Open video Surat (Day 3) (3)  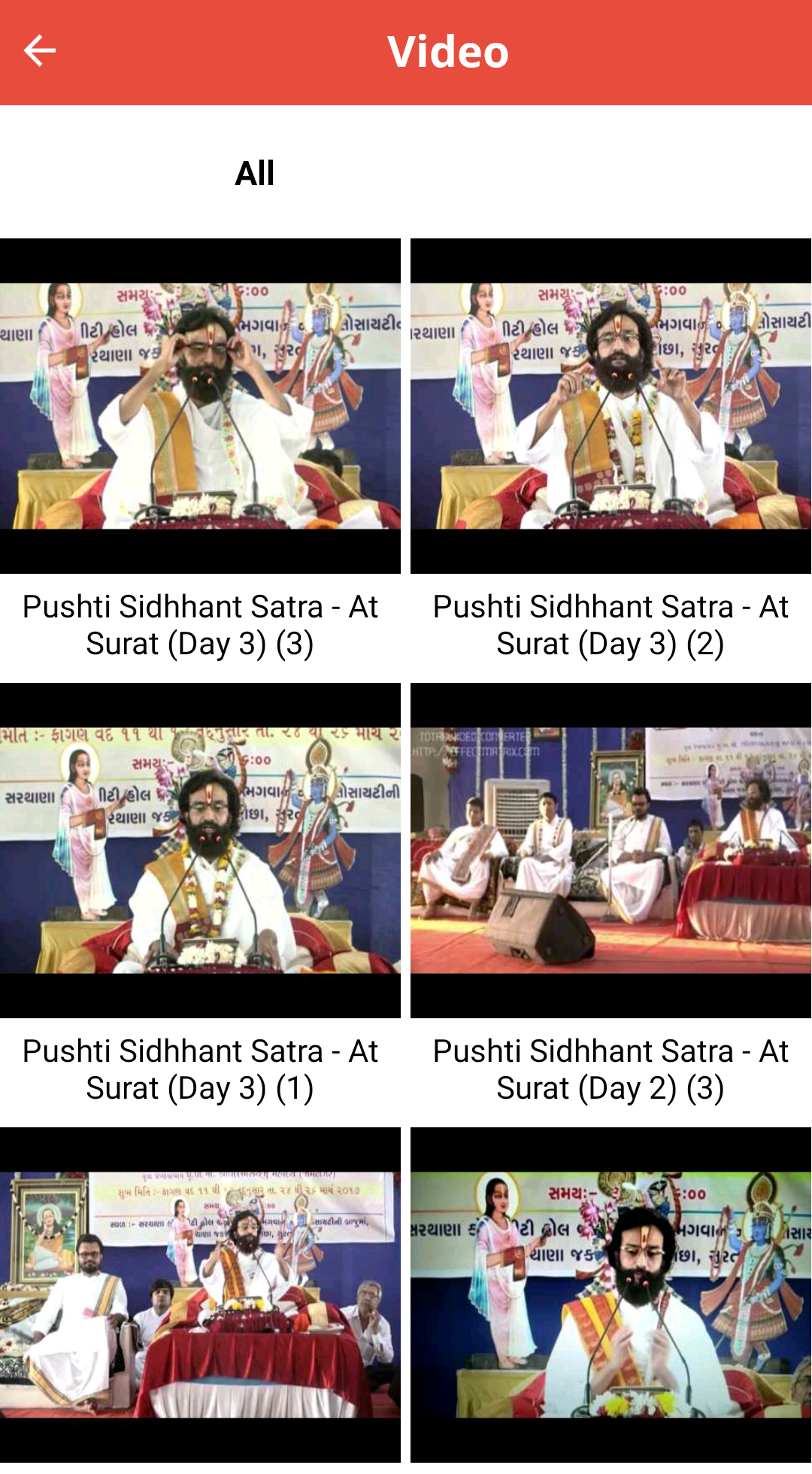click(200, 406)
